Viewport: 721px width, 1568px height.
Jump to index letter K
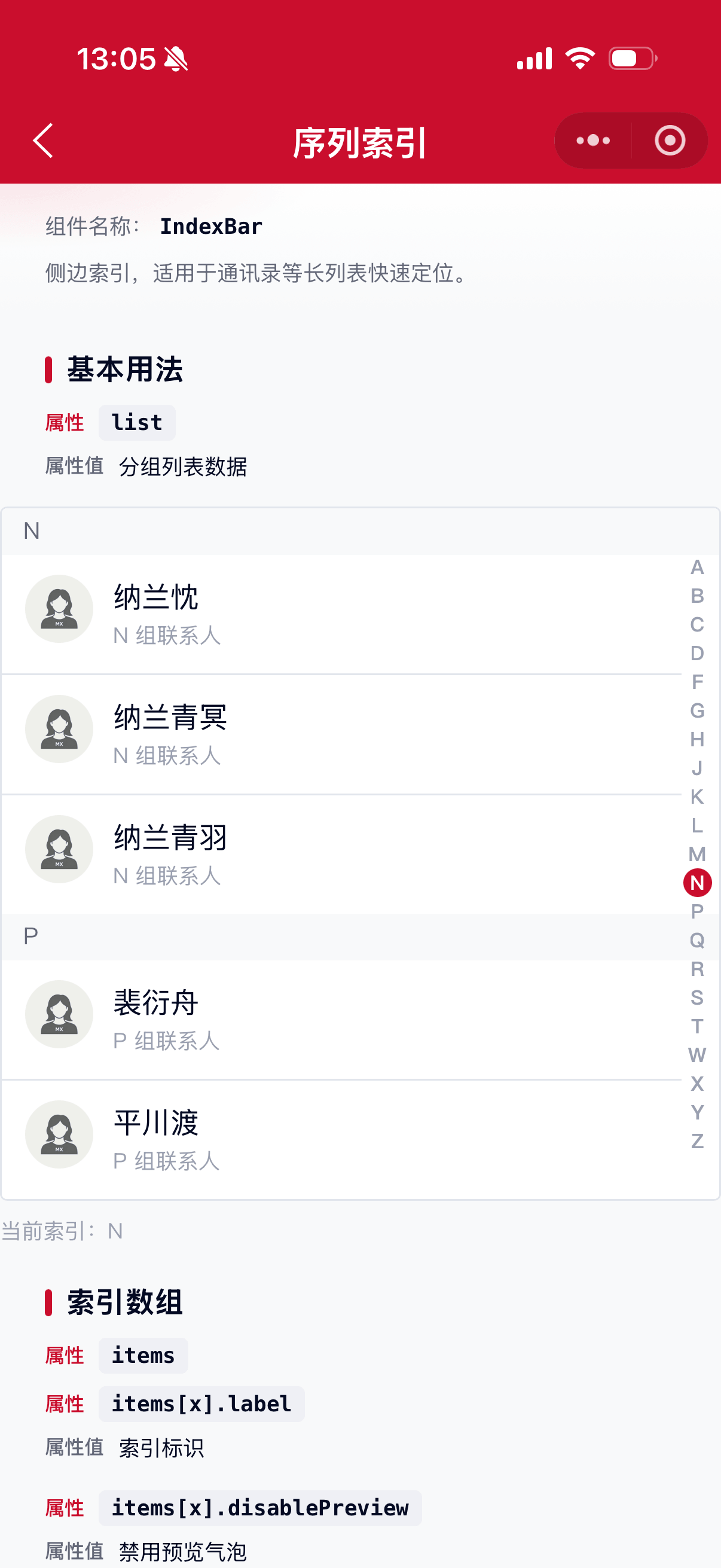point(697,796)
